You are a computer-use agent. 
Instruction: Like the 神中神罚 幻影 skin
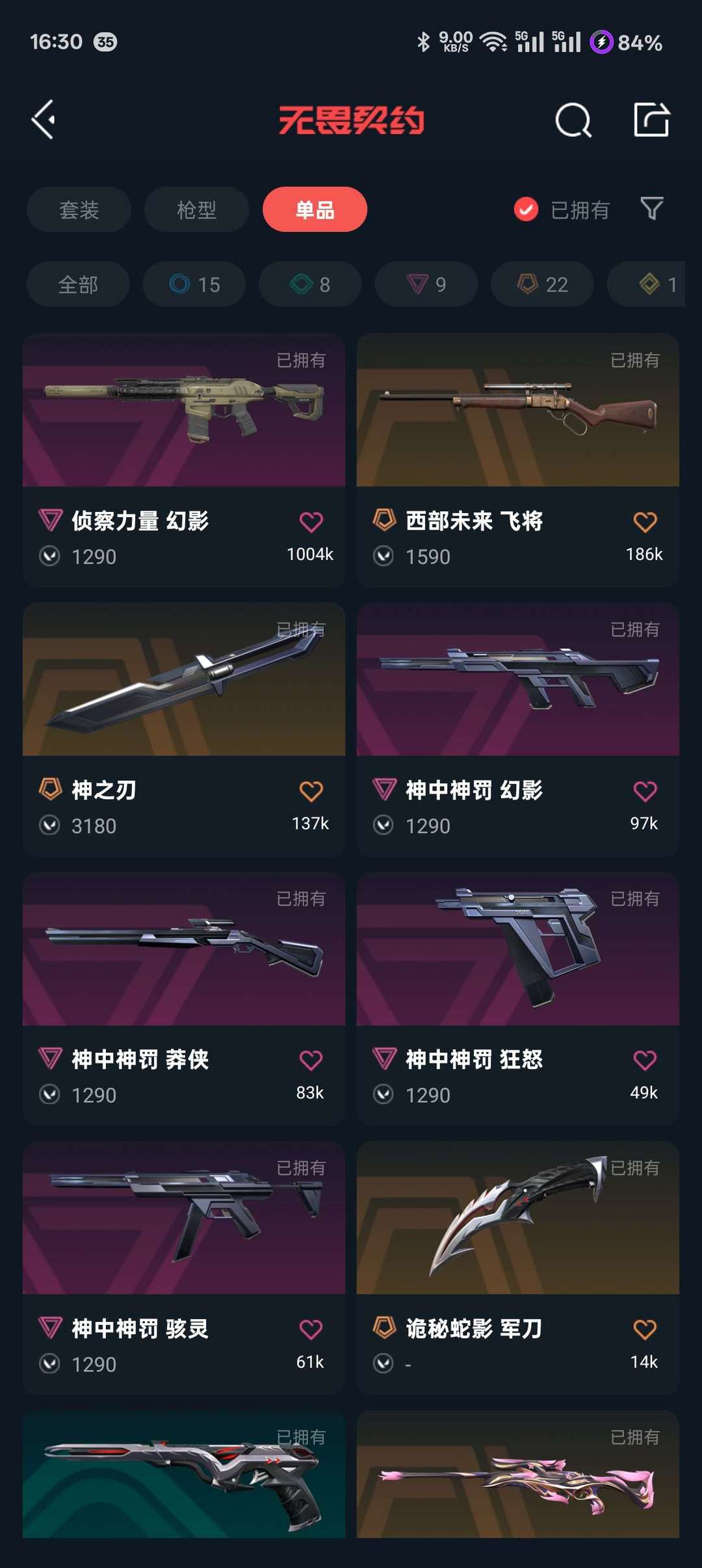(x=645, y=790)
